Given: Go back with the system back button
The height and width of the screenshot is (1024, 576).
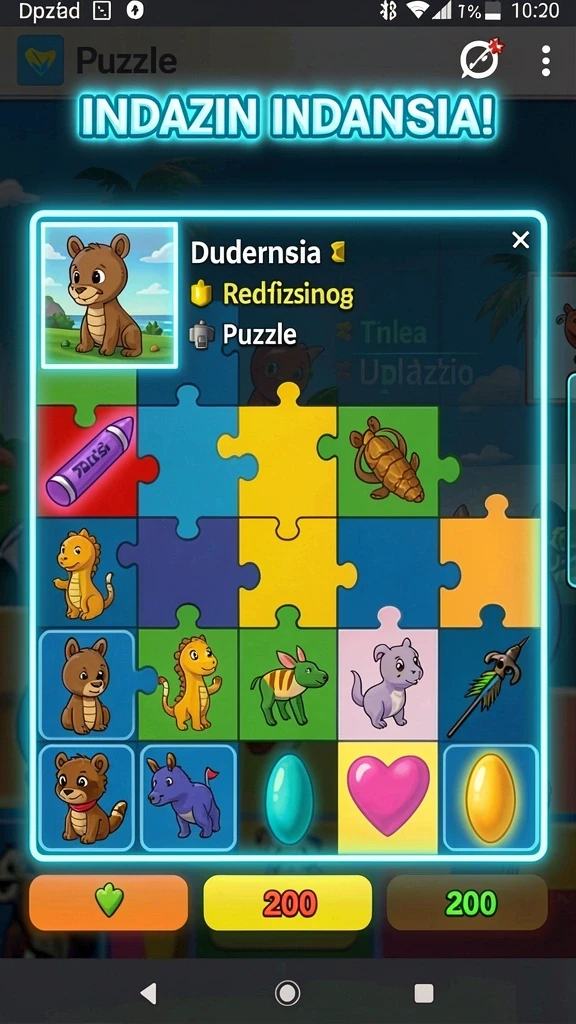Looking at the screenshot, I should point(149,993).
